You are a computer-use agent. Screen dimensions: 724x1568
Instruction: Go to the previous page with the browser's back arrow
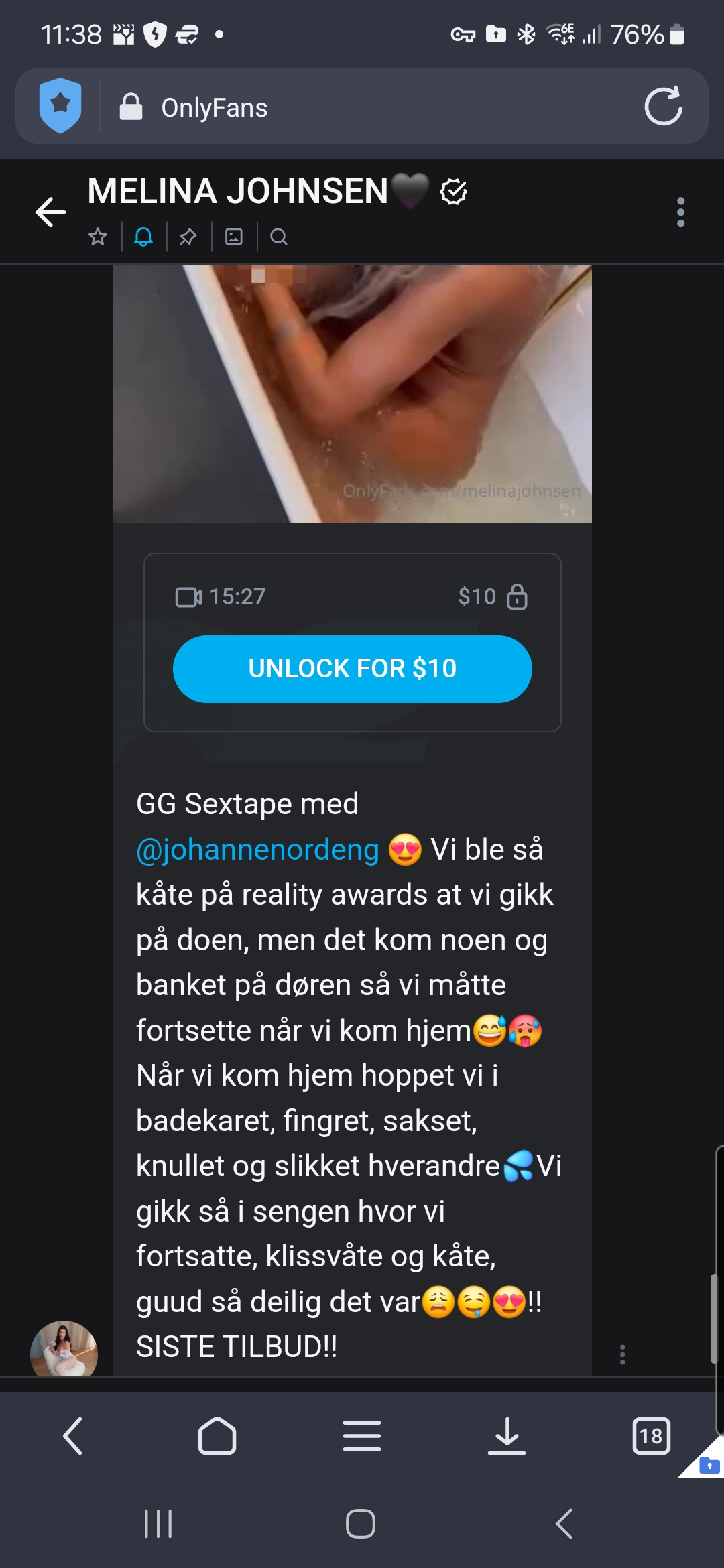(72, 1436)
